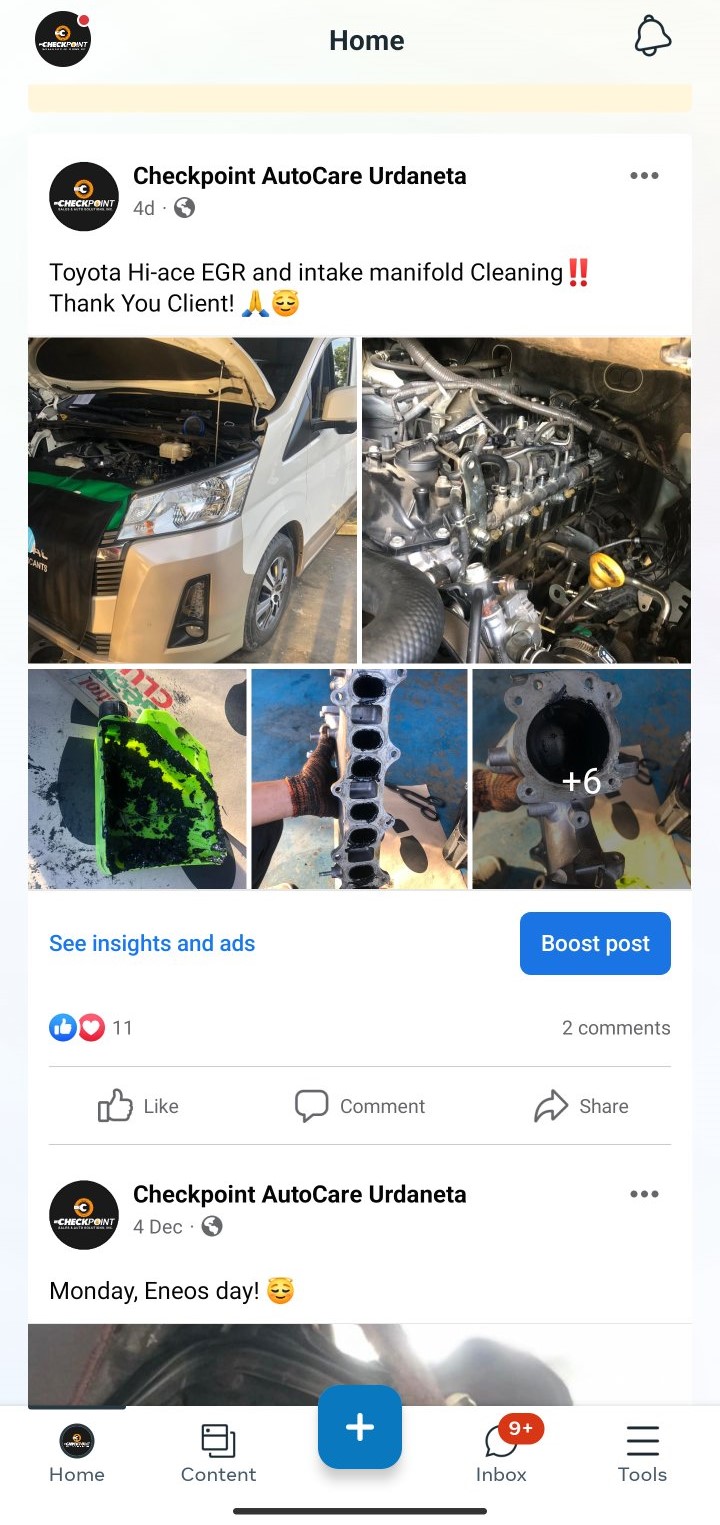The height and width of the screenshot is (1525, 720).
Task: Open the notifications bell
Action: (x=653, y=37)
